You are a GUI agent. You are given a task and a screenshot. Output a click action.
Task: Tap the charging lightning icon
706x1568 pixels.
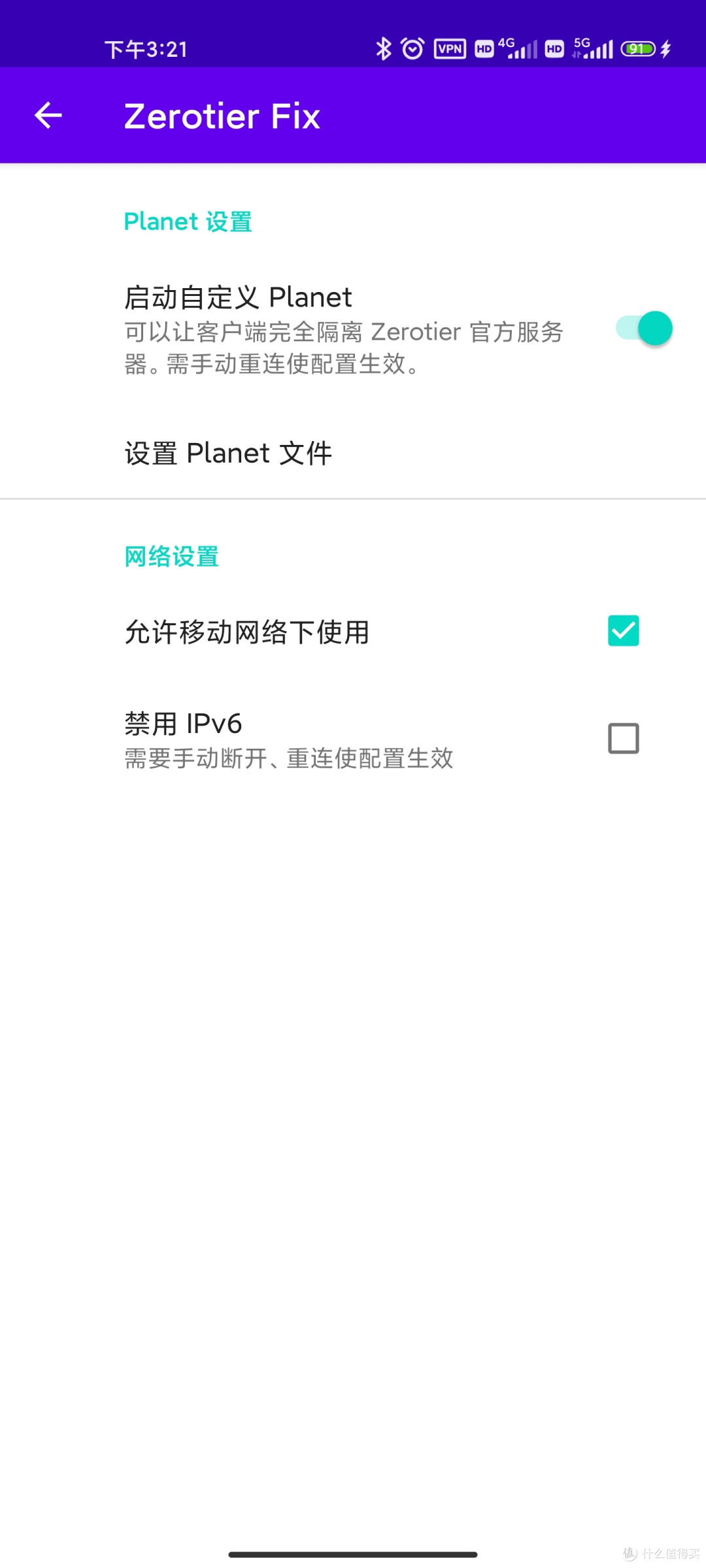[667, 48]
